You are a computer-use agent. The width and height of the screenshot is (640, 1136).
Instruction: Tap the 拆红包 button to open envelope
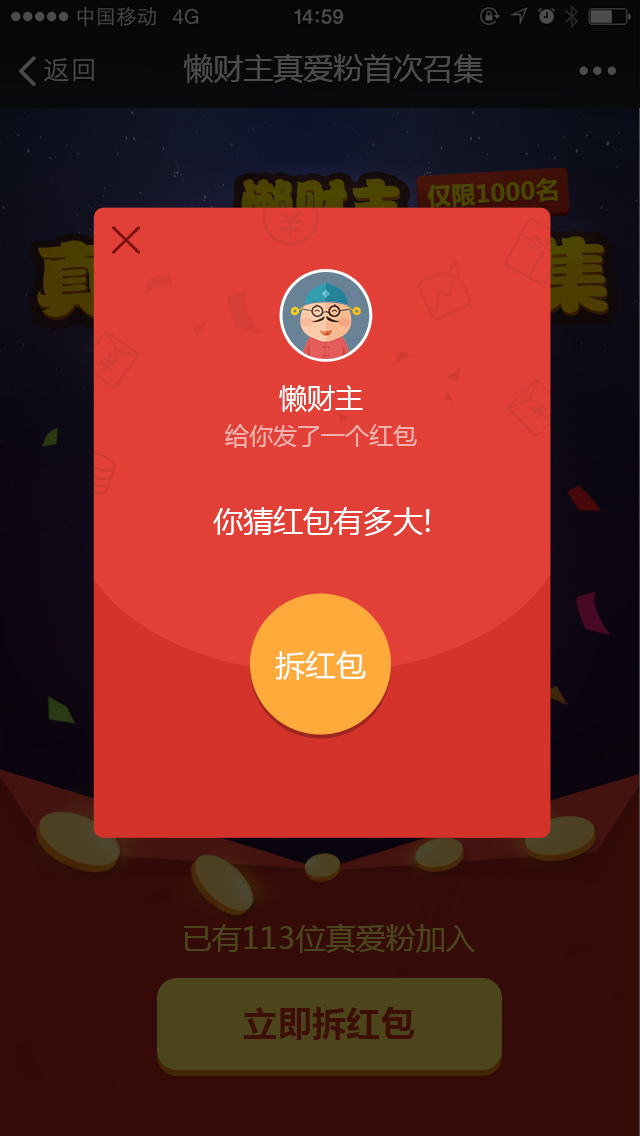pyautogui.click(x=320, y=665)
